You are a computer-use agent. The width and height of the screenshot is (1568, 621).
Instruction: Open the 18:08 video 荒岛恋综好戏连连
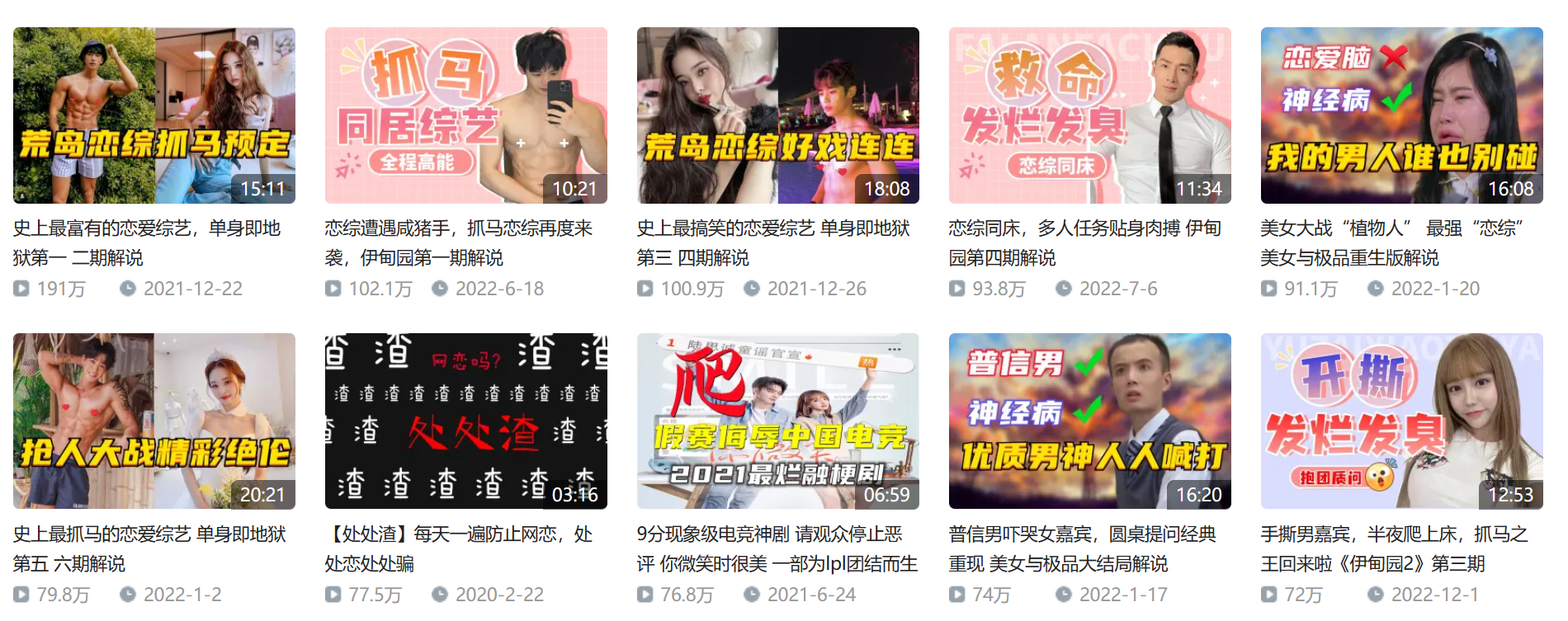tap(778, 115)
